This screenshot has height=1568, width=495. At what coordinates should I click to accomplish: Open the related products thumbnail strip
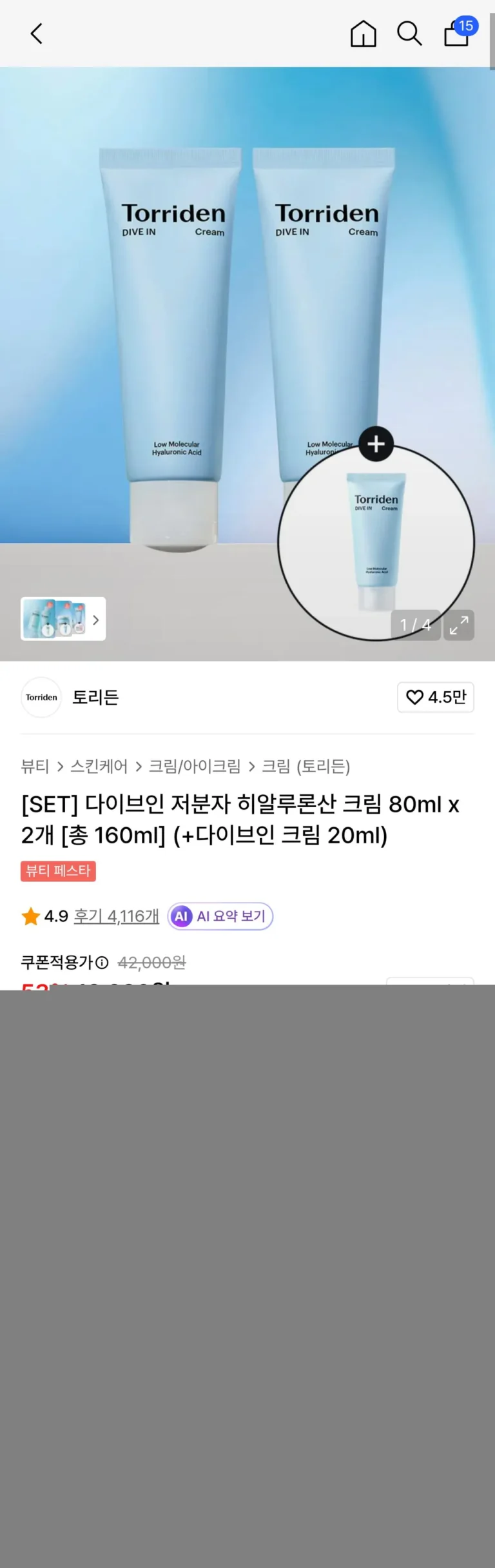tap(63, 619)
